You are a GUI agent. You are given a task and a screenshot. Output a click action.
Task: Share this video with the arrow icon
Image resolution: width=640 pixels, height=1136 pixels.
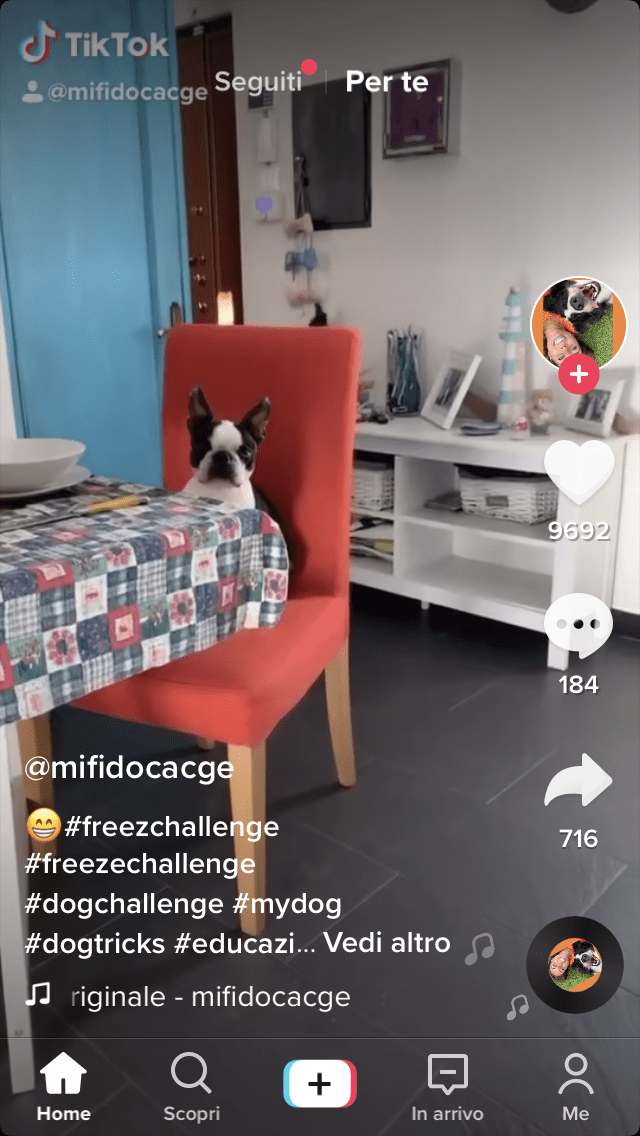578,781
